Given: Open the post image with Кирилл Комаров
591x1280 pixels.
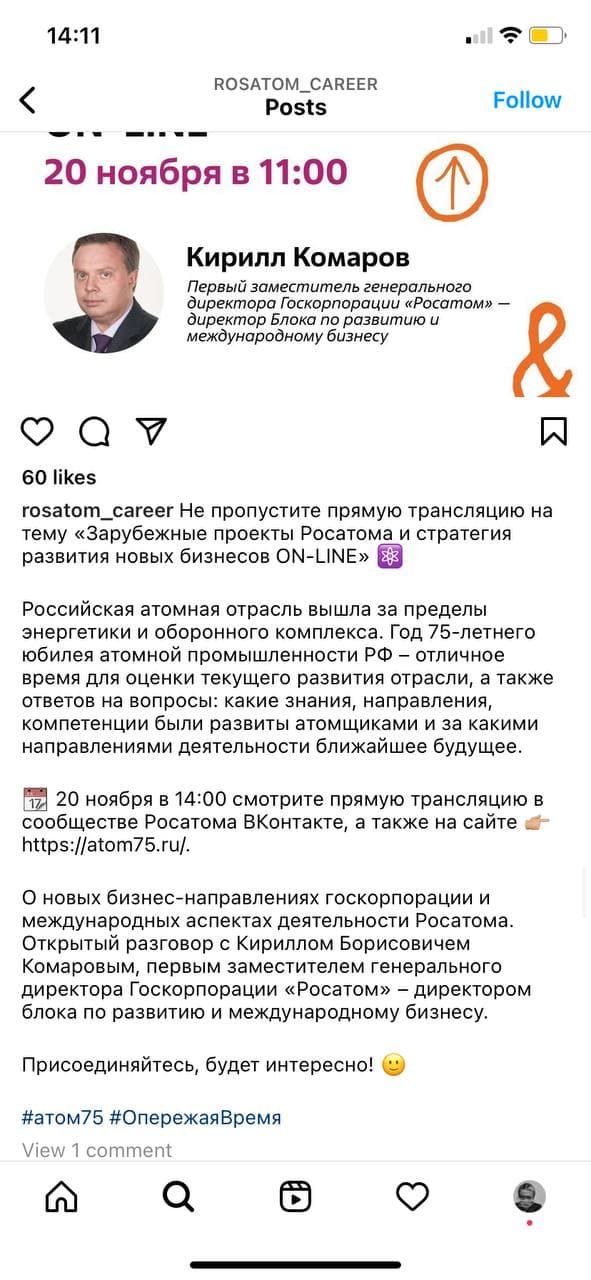Looking at the screenshot, I should (295, 265).
